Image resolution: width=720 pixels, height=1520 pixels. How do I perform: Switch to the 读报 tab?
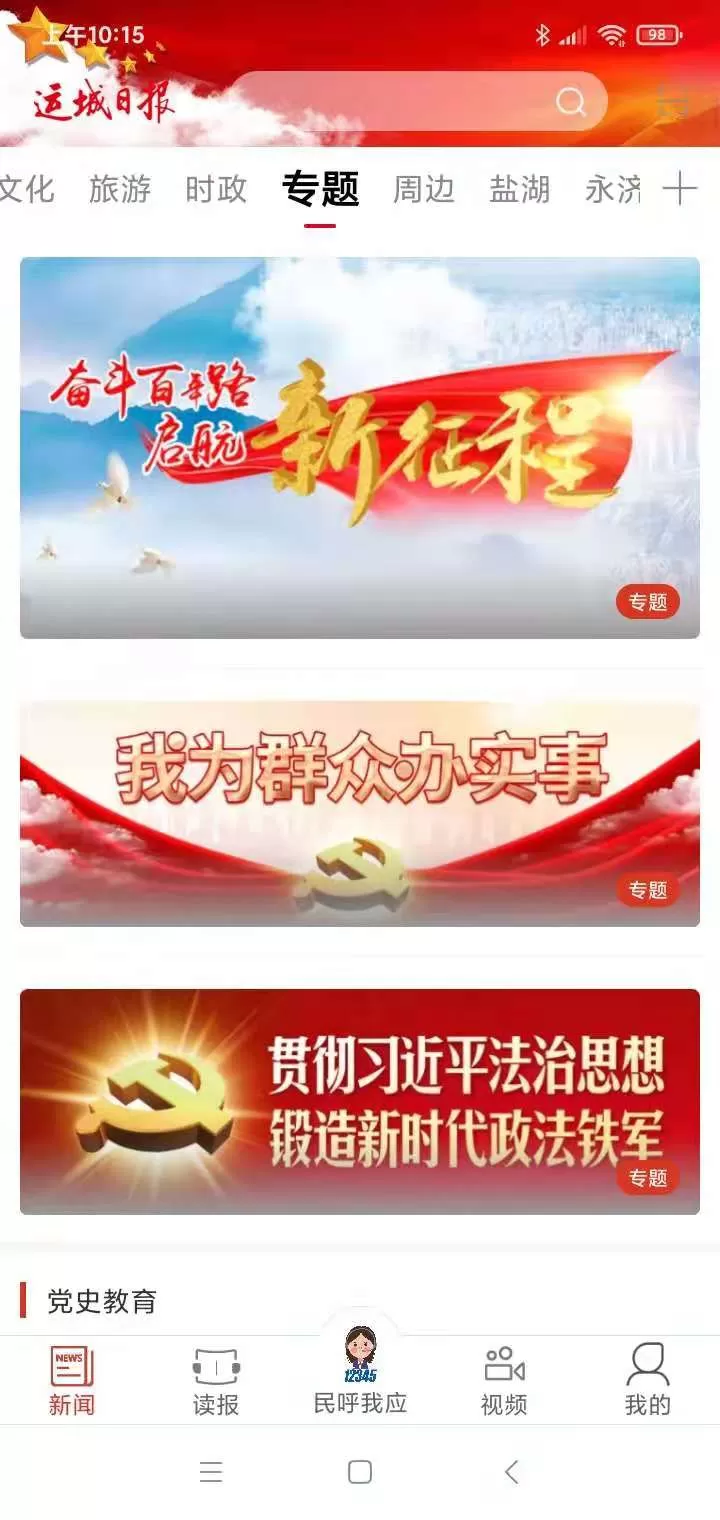pyautogui.click(x=216, y=1381)
